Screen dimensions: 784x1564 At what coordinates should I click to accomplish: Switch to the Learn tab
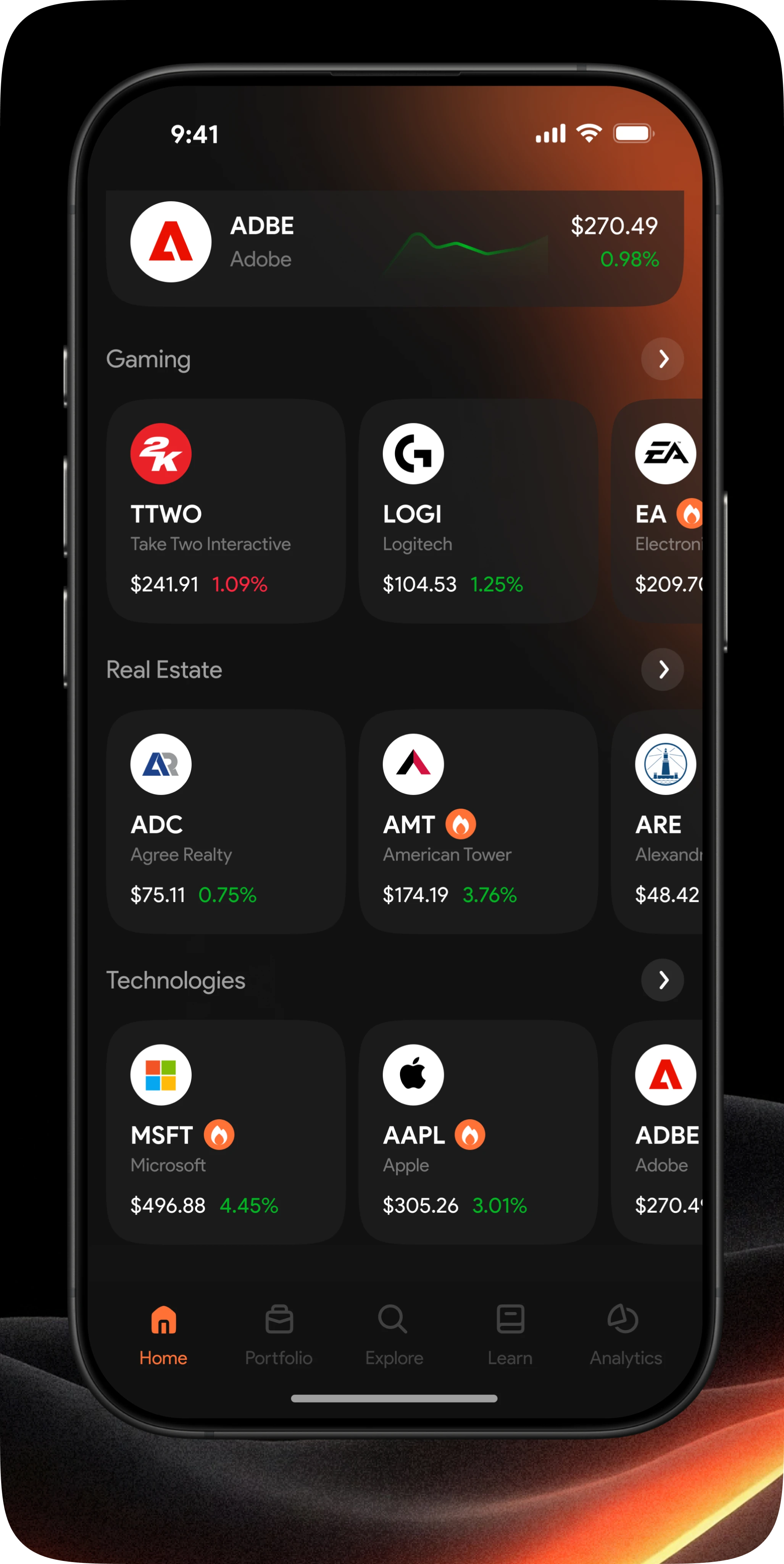click(510, 1335)
